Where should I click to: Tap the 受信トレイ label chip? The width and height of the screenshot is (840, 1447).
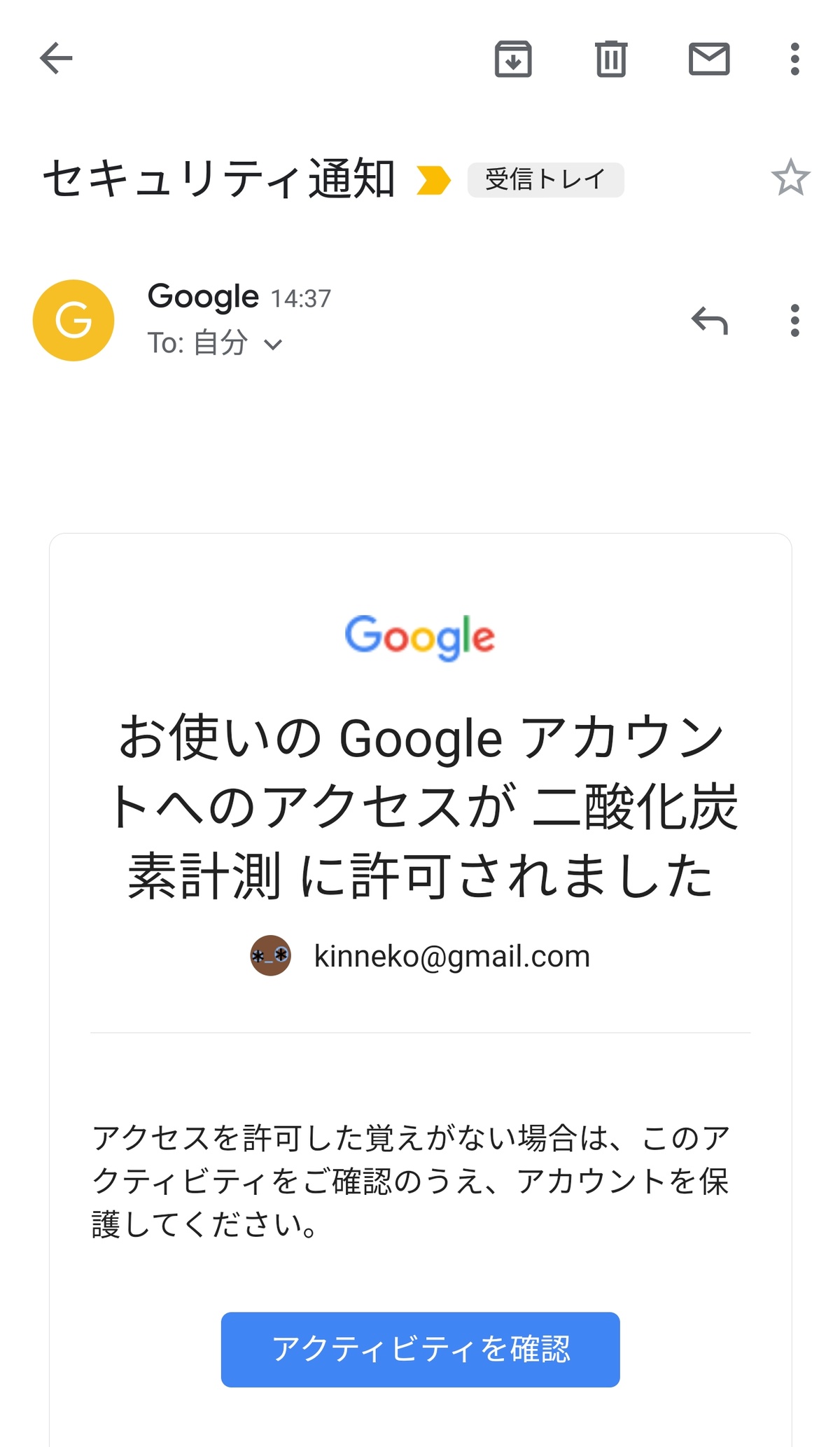click(545, 179)
